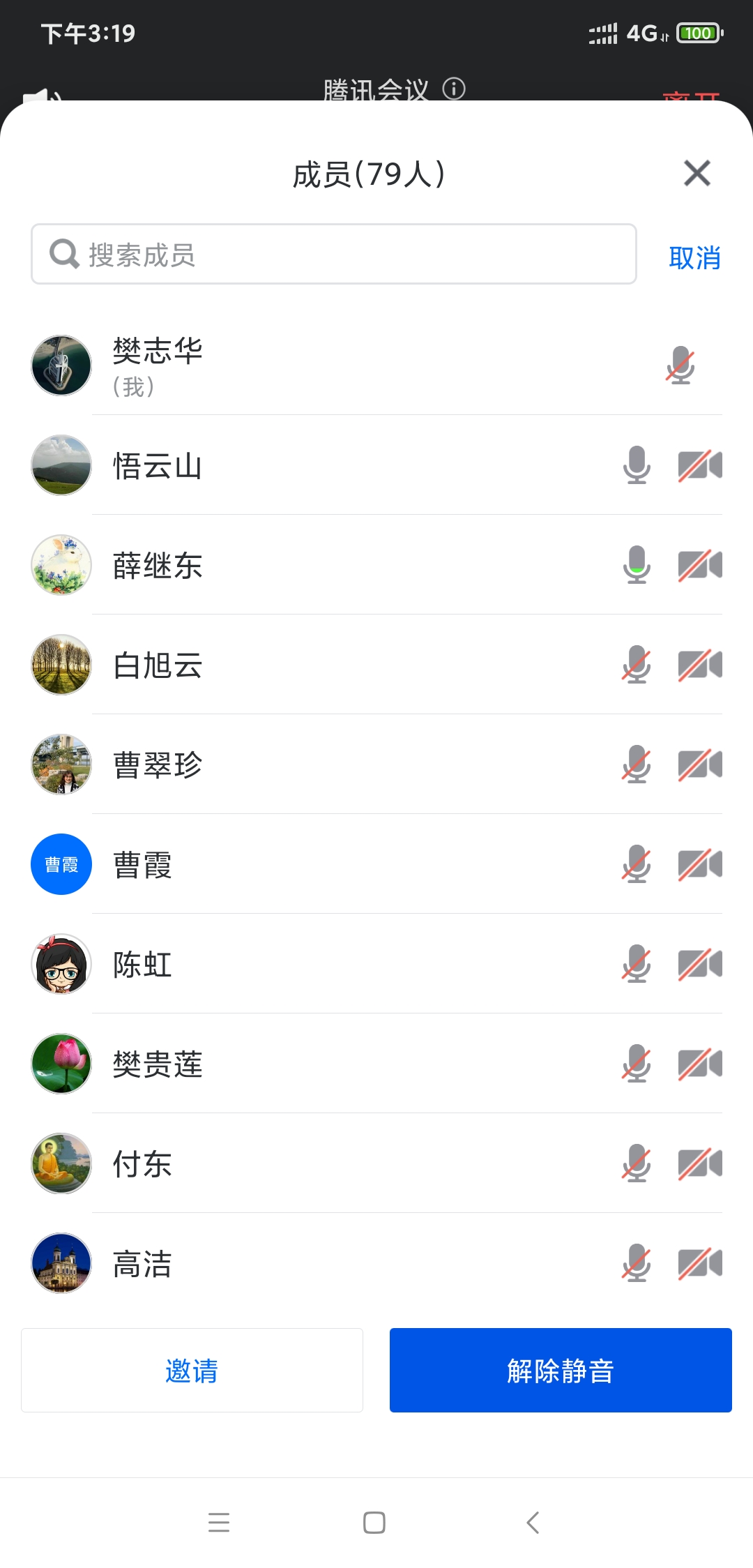Viewport: 753px width, 1568px height.
Task: Tap 取消 to cancel the search
Action: tap(694, 257)
